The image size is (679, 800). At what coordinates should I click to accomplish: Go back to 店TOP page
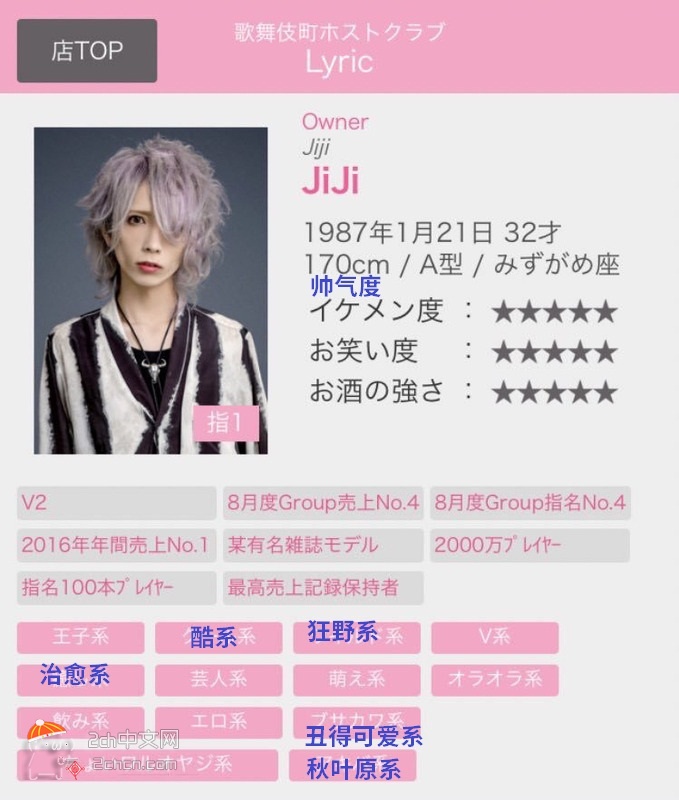click(x=87, y=51)
